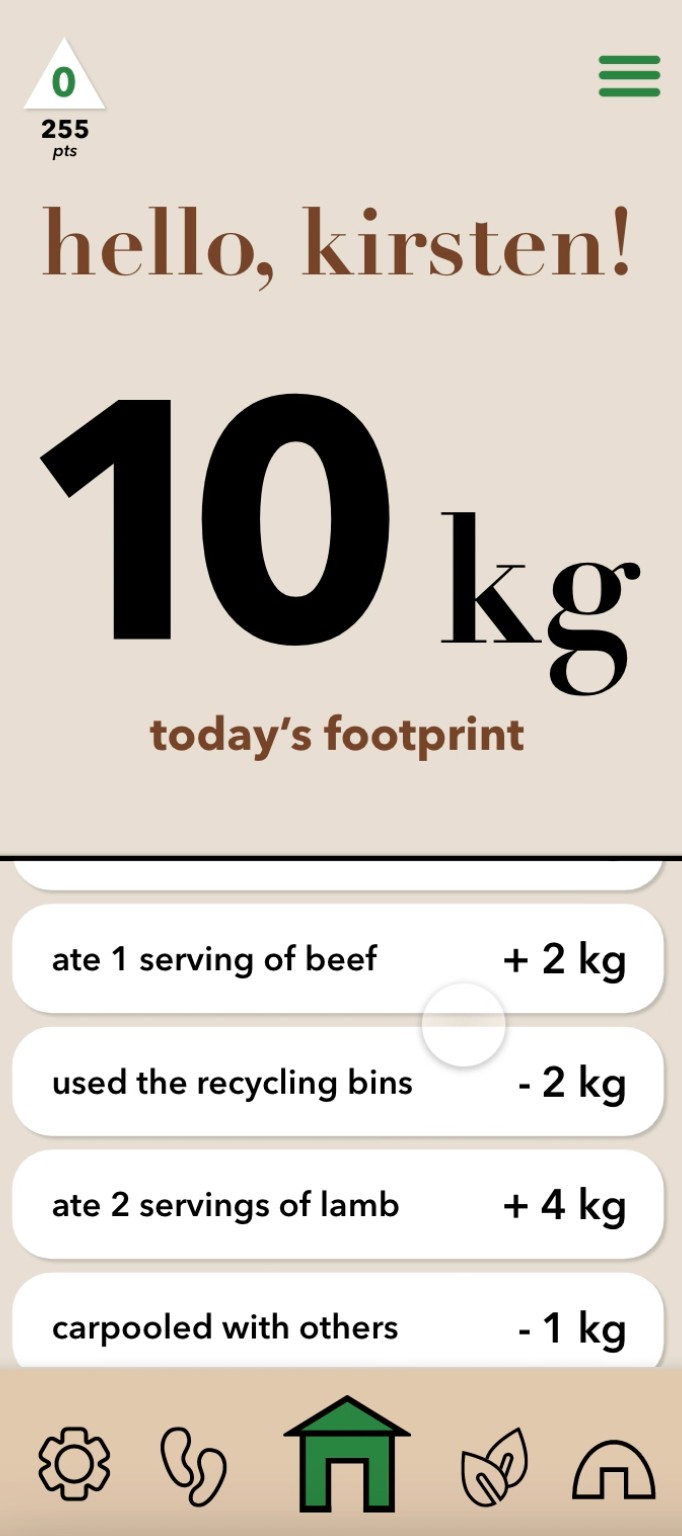Open the hamburger menu
Viewport: 682px width, 1536px height.
629,76
